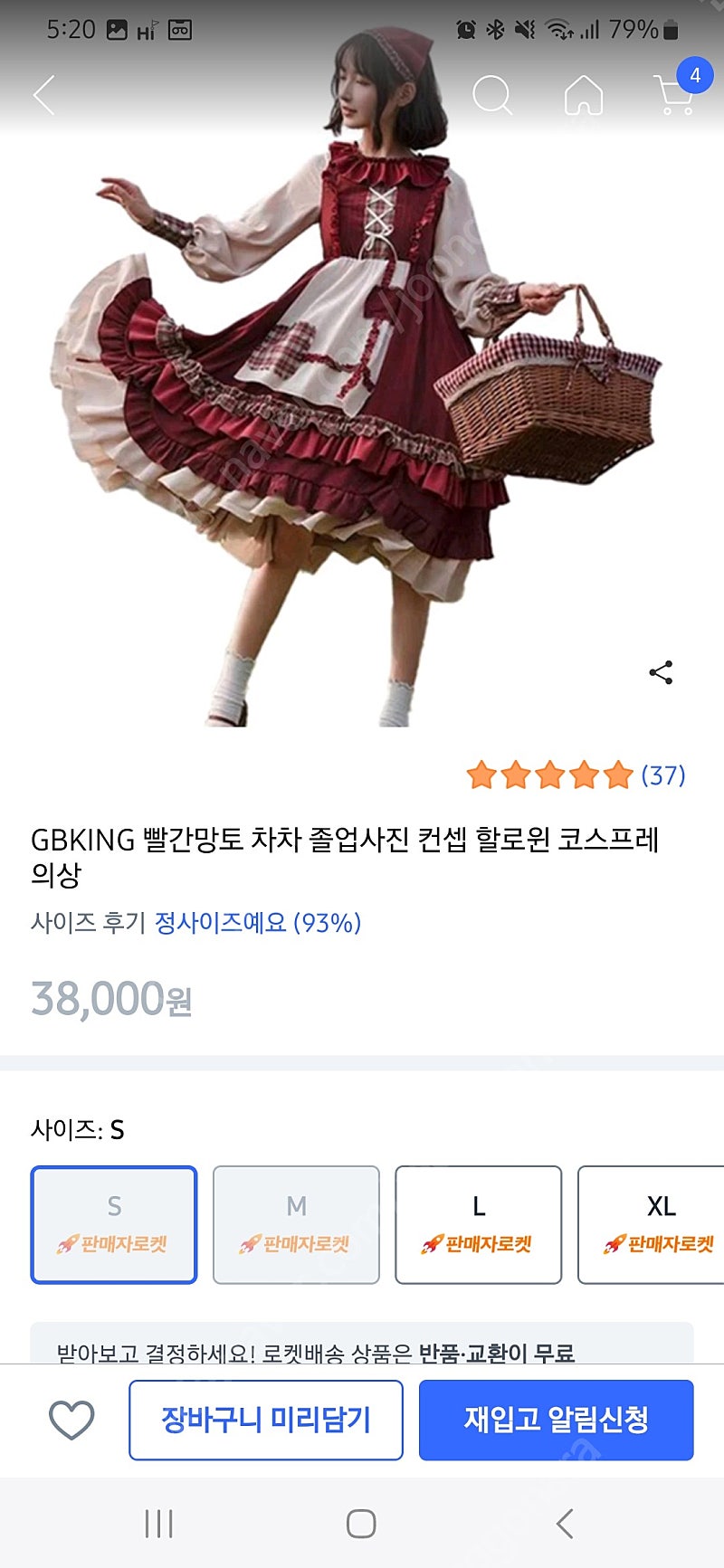This screenshot has width=724, height=1568.
Task: Open recent apps from the navigation bar
Action: [158, 1524]
